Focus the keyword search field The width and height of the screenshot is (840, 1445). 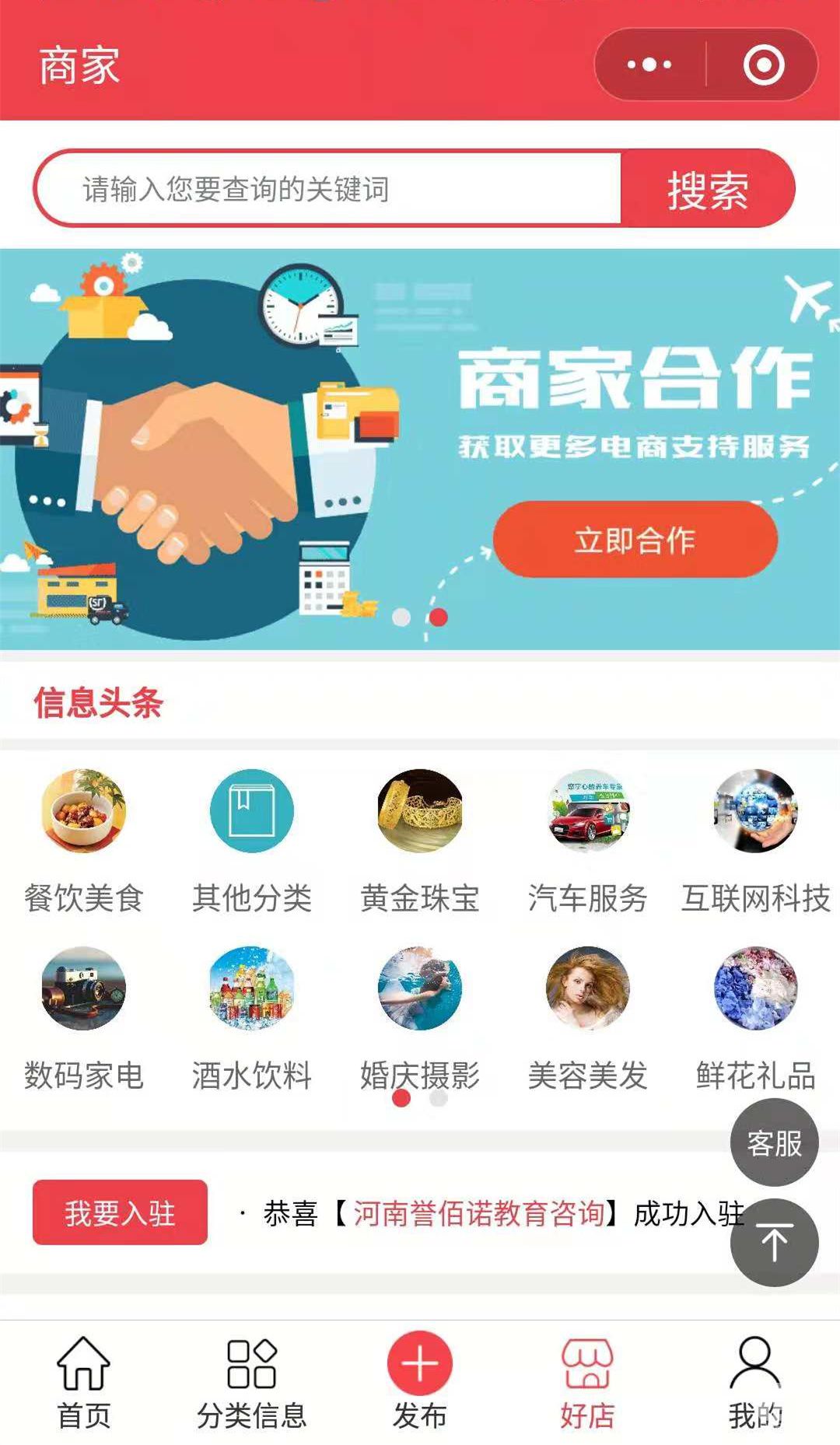[327, 189]
